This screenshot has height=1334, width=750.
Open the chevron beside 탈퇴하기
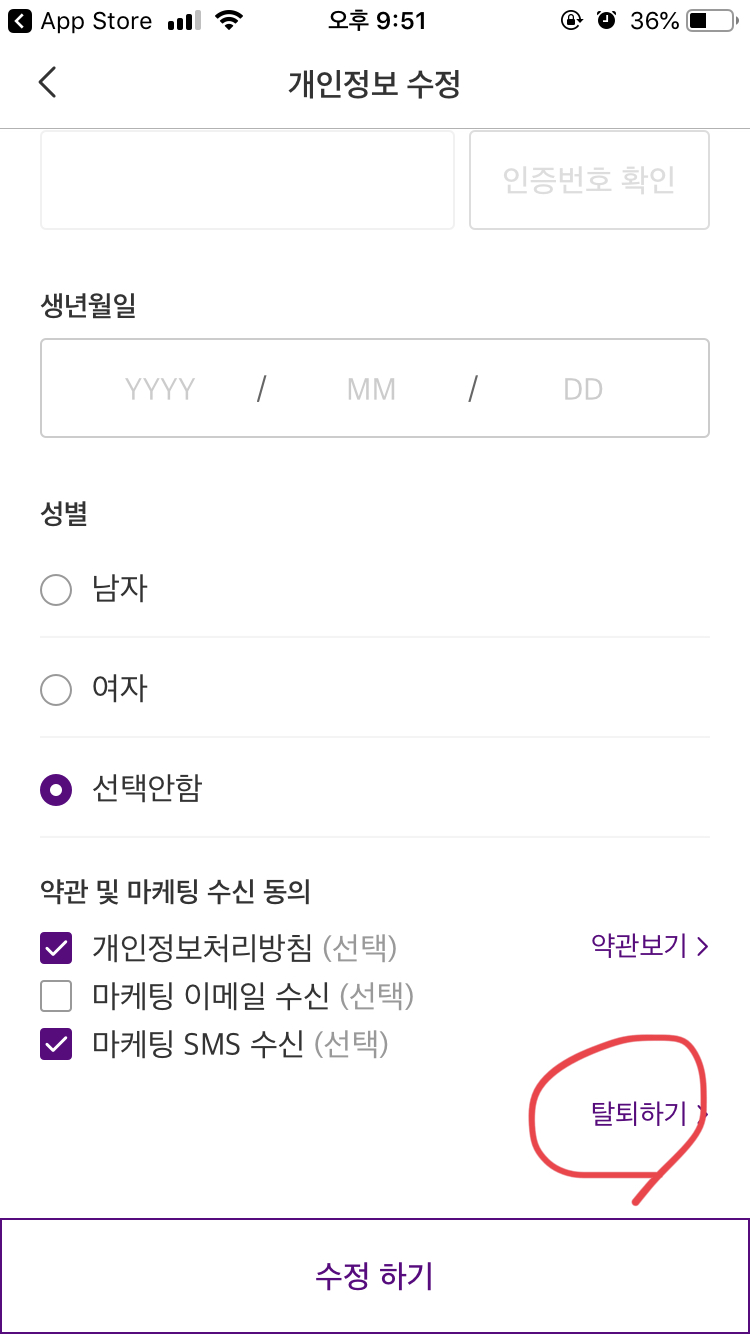pyautogui.click(x=700, y=1114)
